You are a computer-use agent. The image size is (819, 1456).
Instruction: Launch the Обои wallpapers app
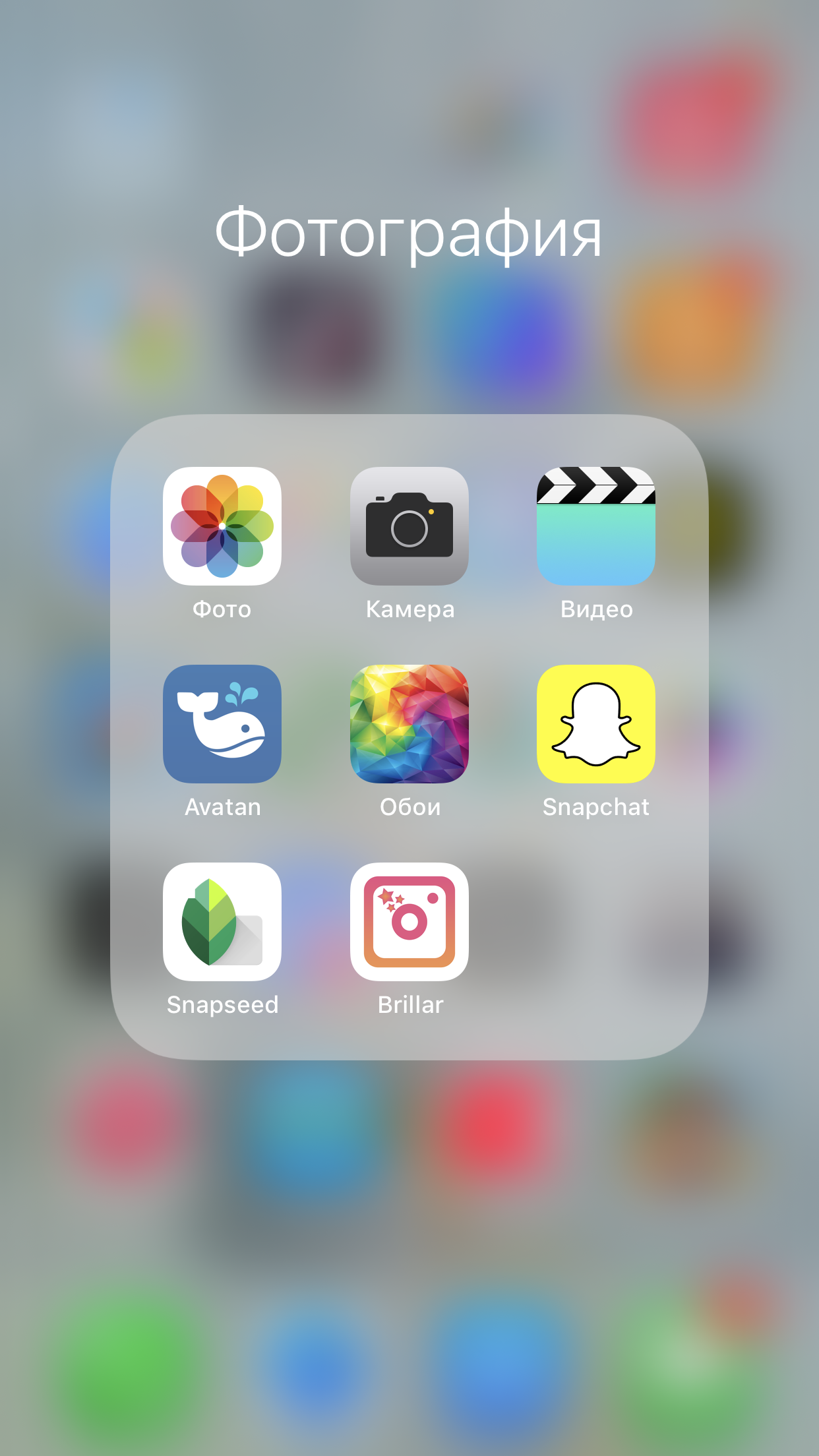click(x=409, y=723)
